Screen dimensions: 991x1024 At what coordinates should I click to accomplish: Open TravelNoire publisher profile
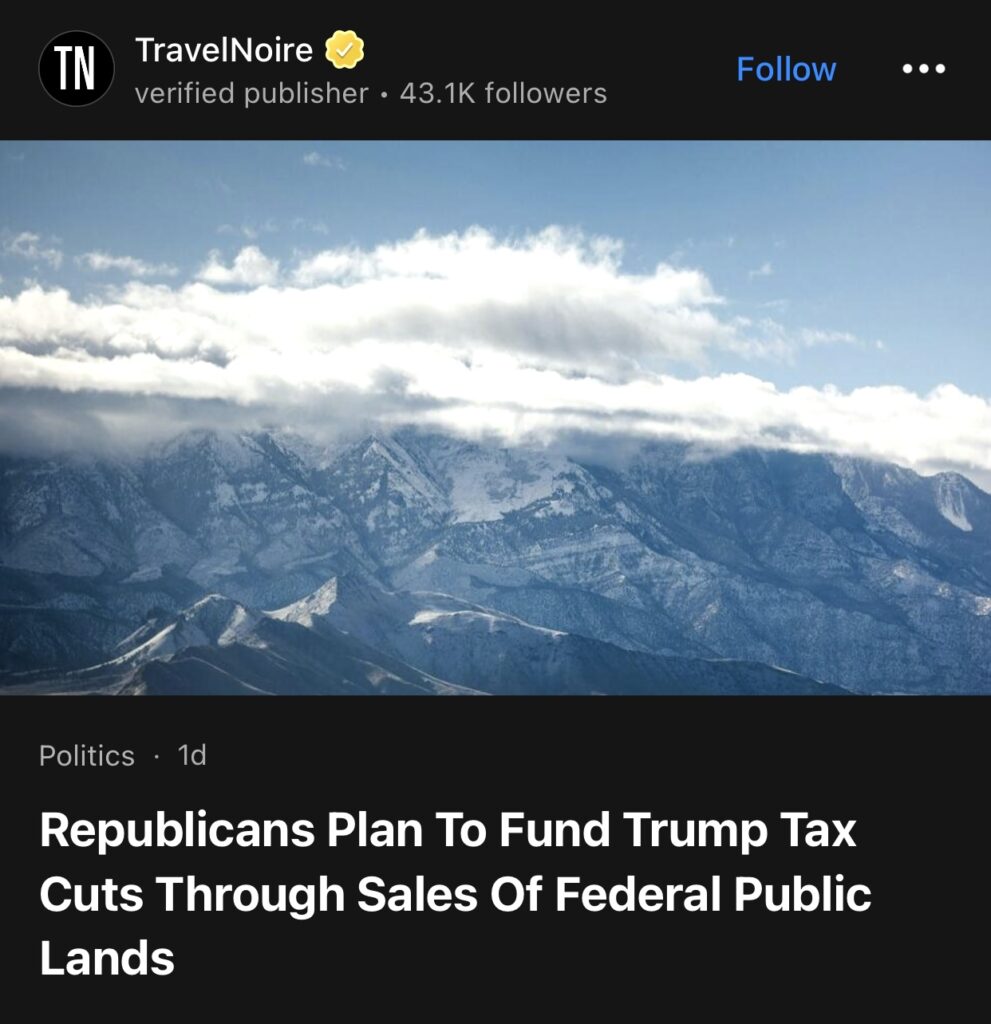[223, 49]
